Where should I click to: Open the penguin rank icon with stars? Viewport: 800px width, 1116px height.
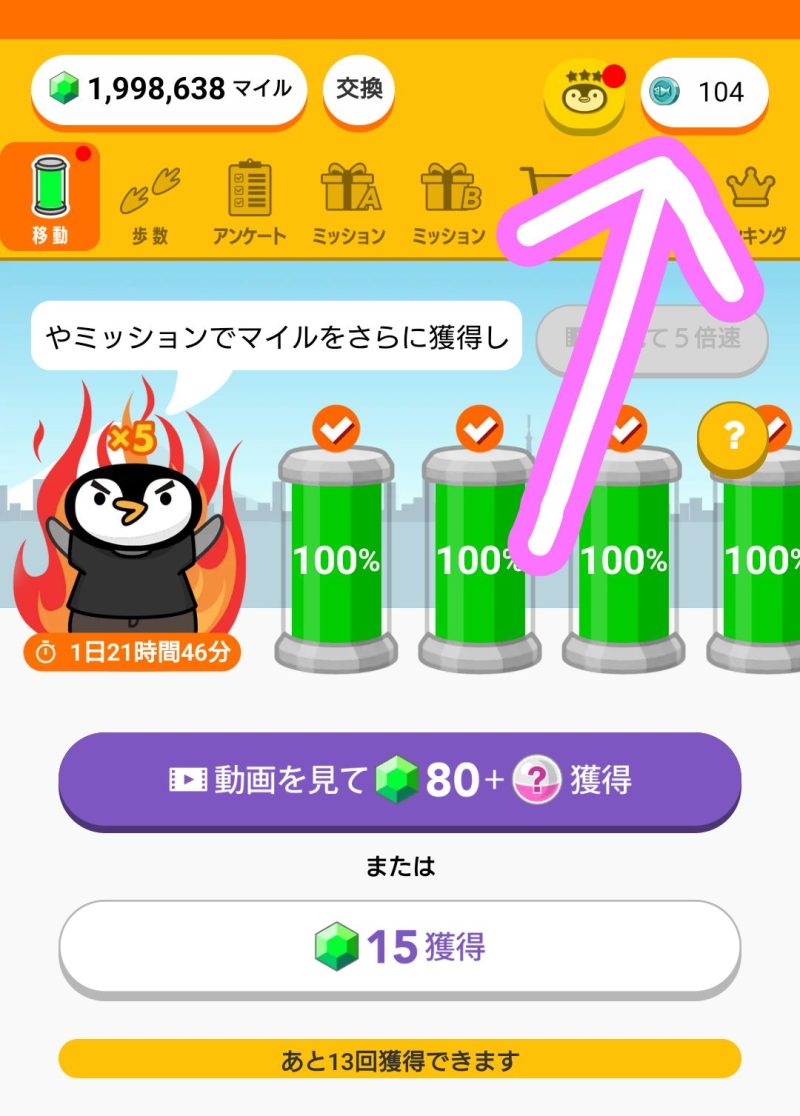coord(583,93)
